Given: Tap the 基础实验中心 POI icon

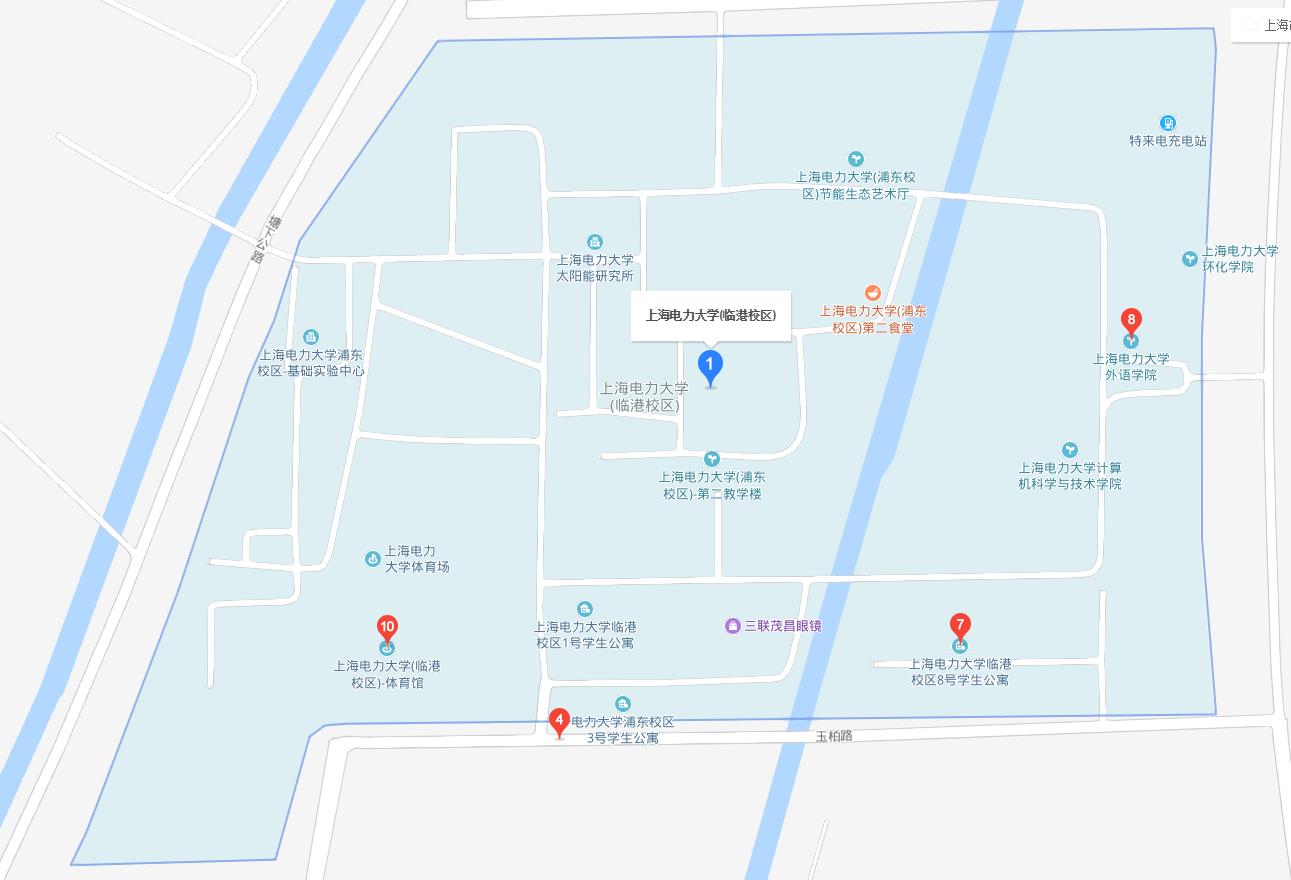Looking at the screenshot, I should point(311,337).
